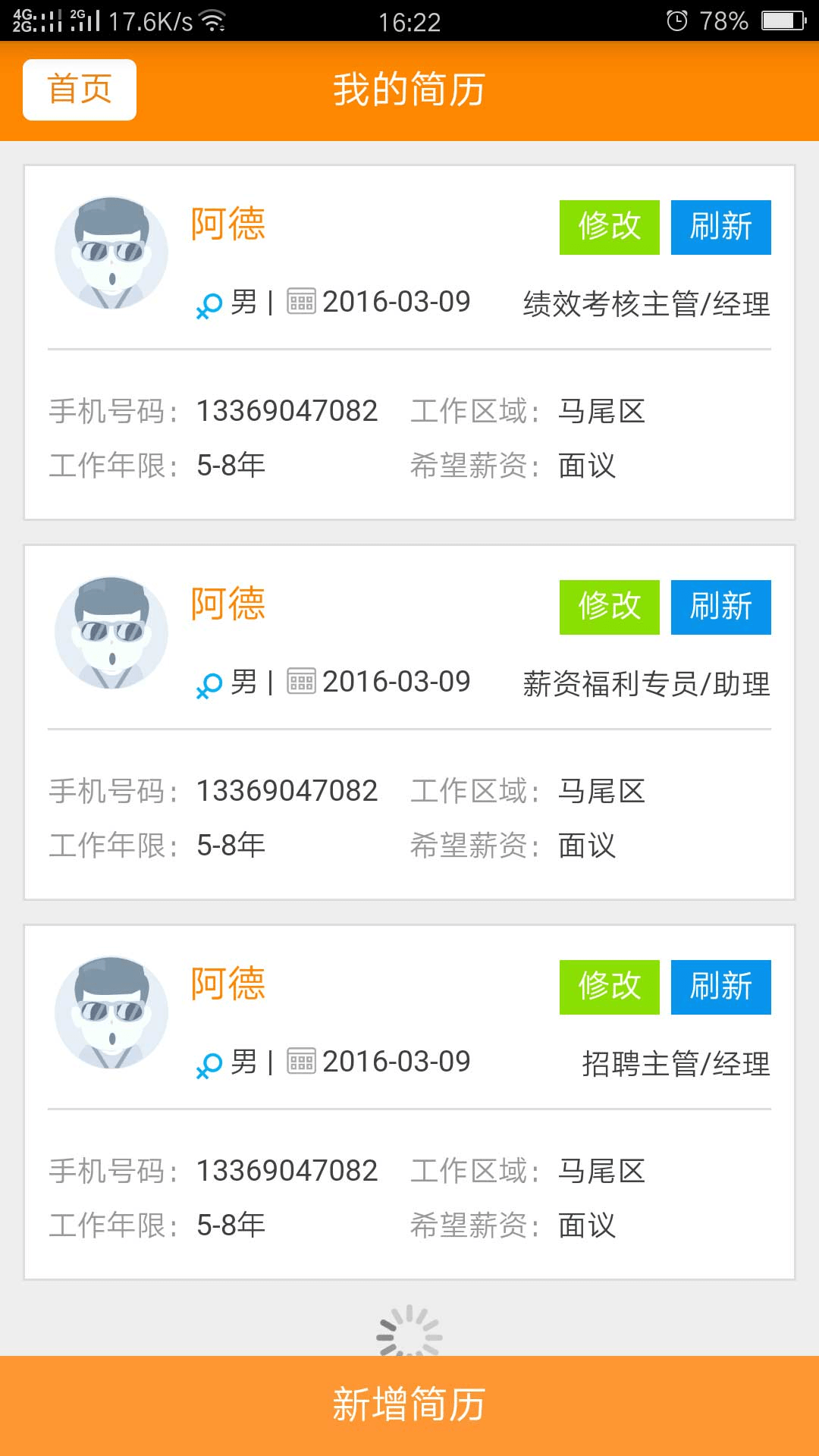The width and height of the screenshot is (819, 1456).
Task: Edit the 薪资福利专员/助理 resume via 修改
Action: tap(609, 607)
